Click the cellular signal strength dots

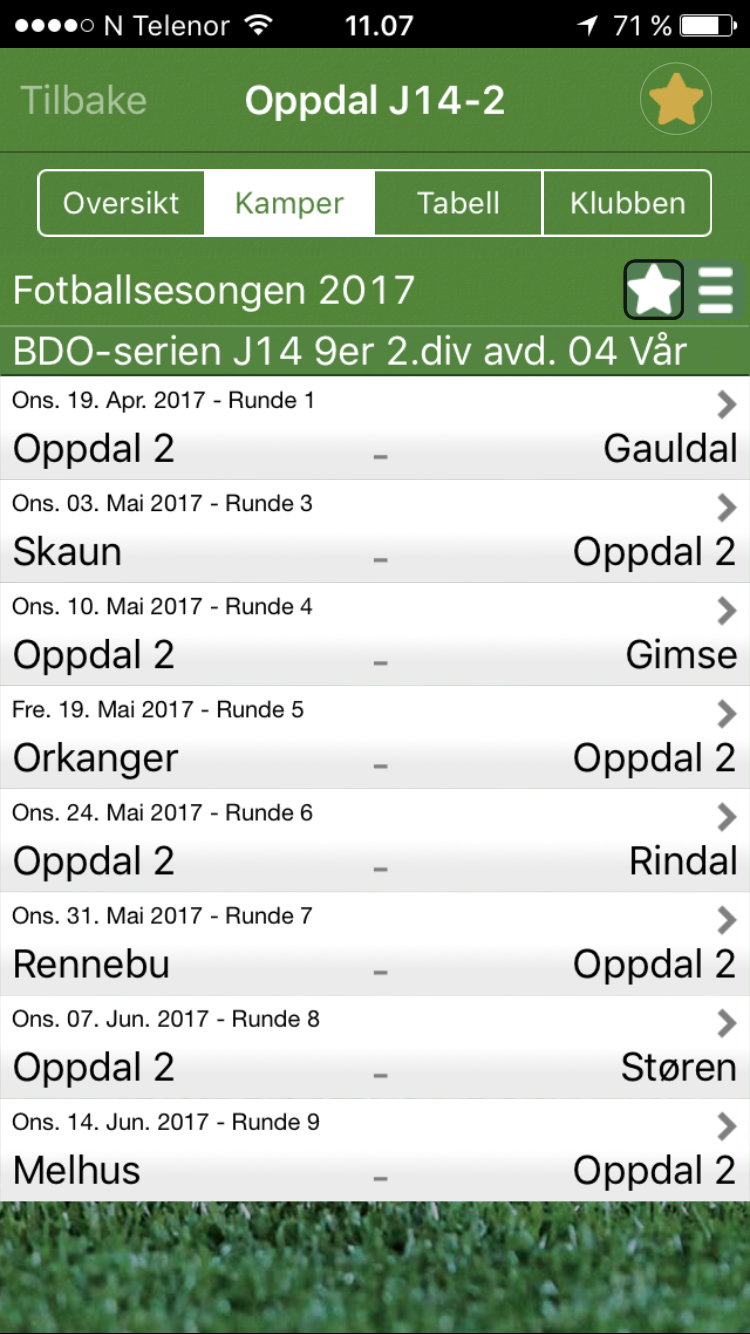(54, 25)
